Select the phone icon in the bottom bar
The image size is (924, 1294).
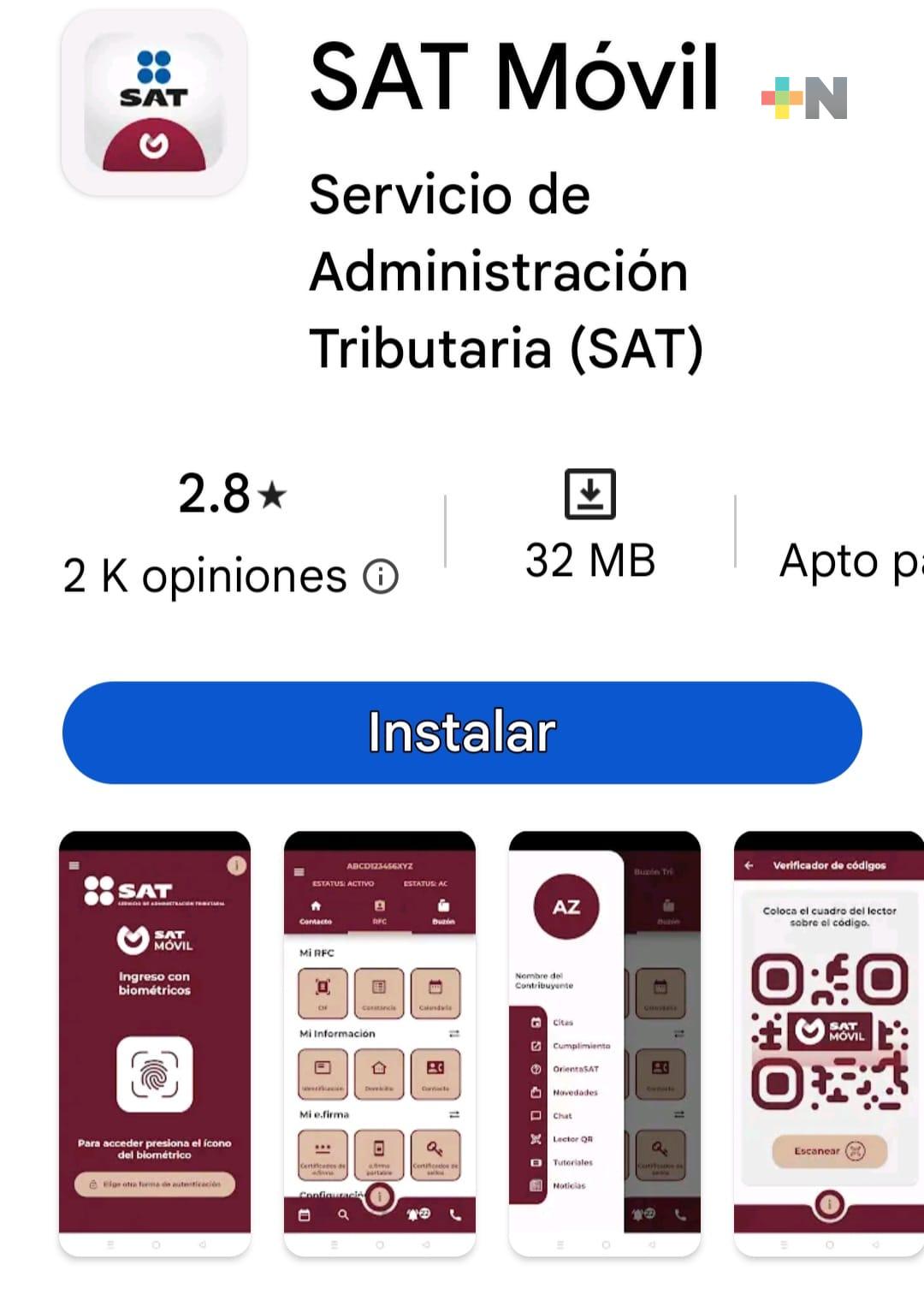click(454, 1214)
